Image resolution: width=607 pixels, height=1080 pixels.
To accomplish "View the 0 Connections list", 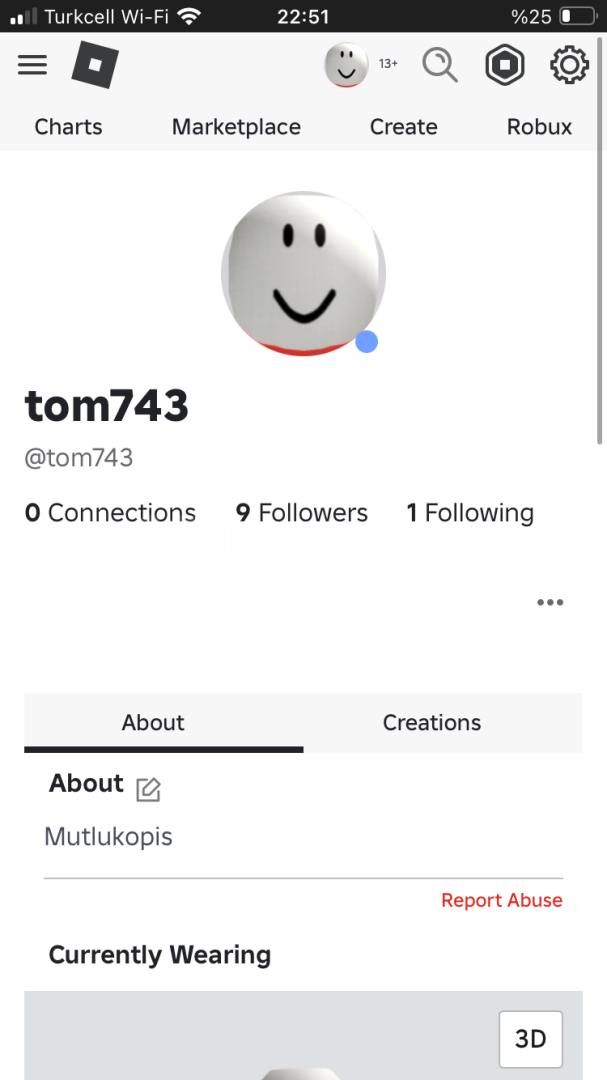I will 110,513.
